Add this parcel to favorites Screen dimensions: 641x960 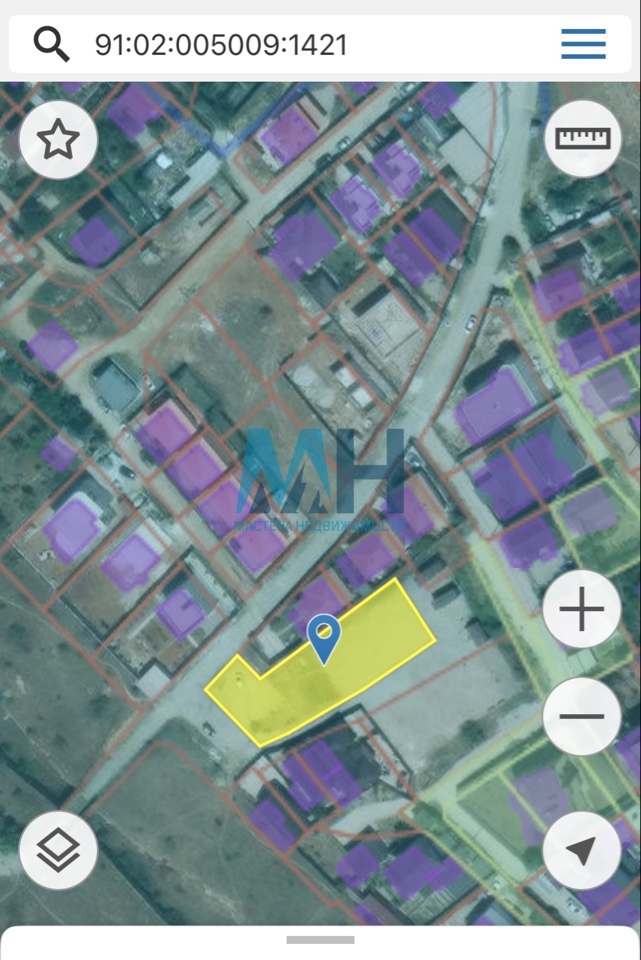point(59,141)
